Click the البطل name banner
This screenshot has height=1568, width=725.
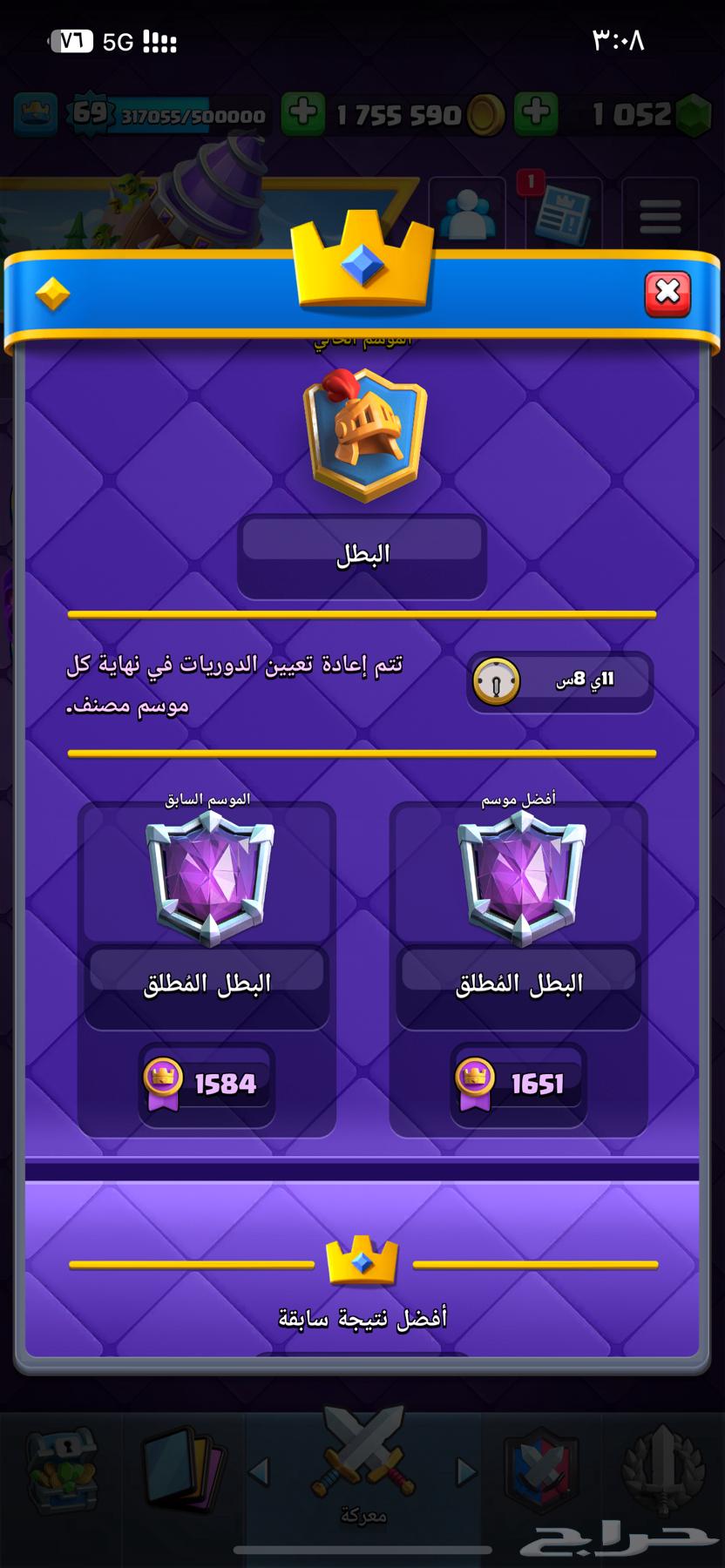click(x=362, y=553)
